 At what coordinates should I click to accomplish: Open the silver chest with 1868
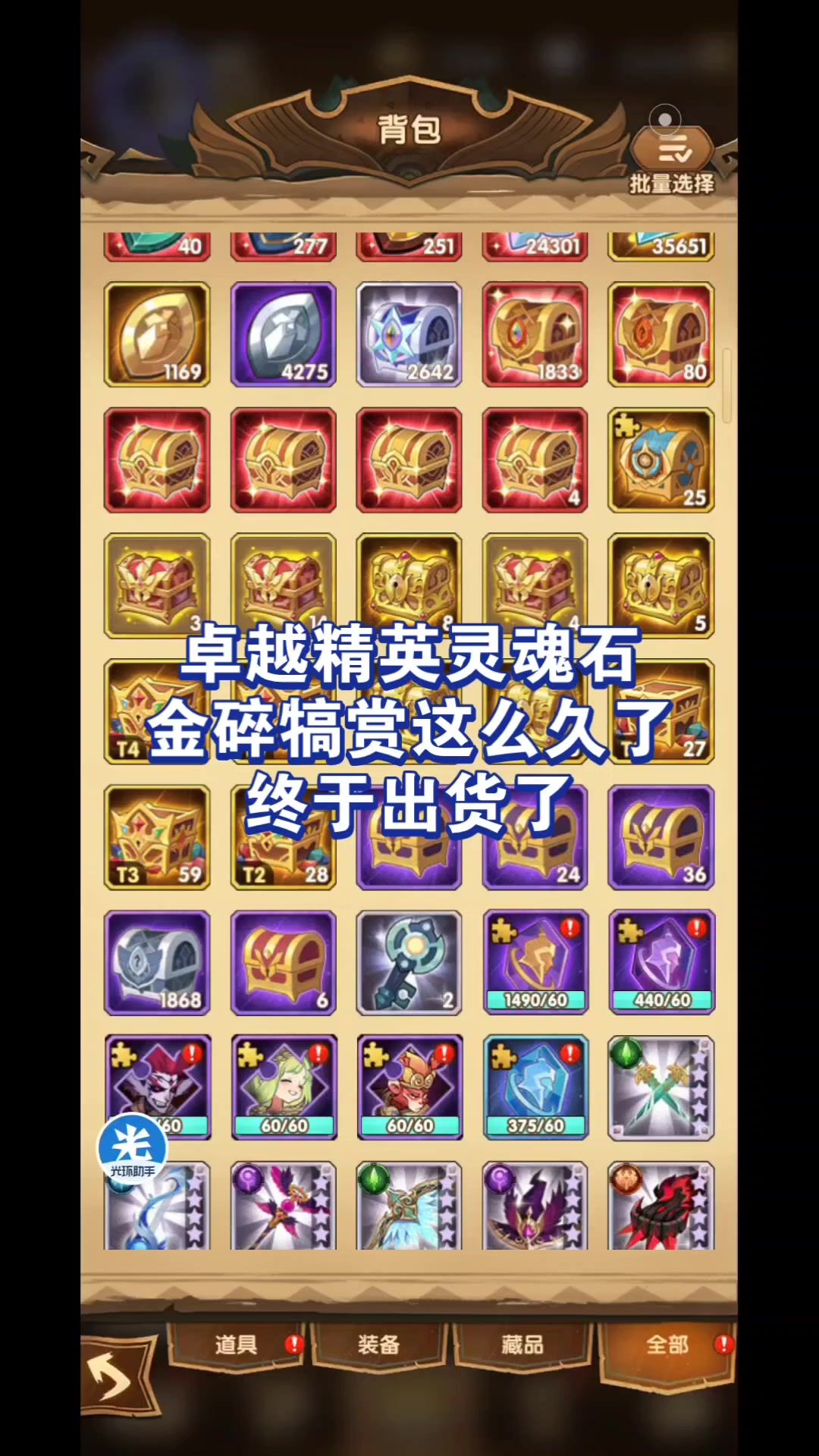pyautogui.click(x=157, y=962)
